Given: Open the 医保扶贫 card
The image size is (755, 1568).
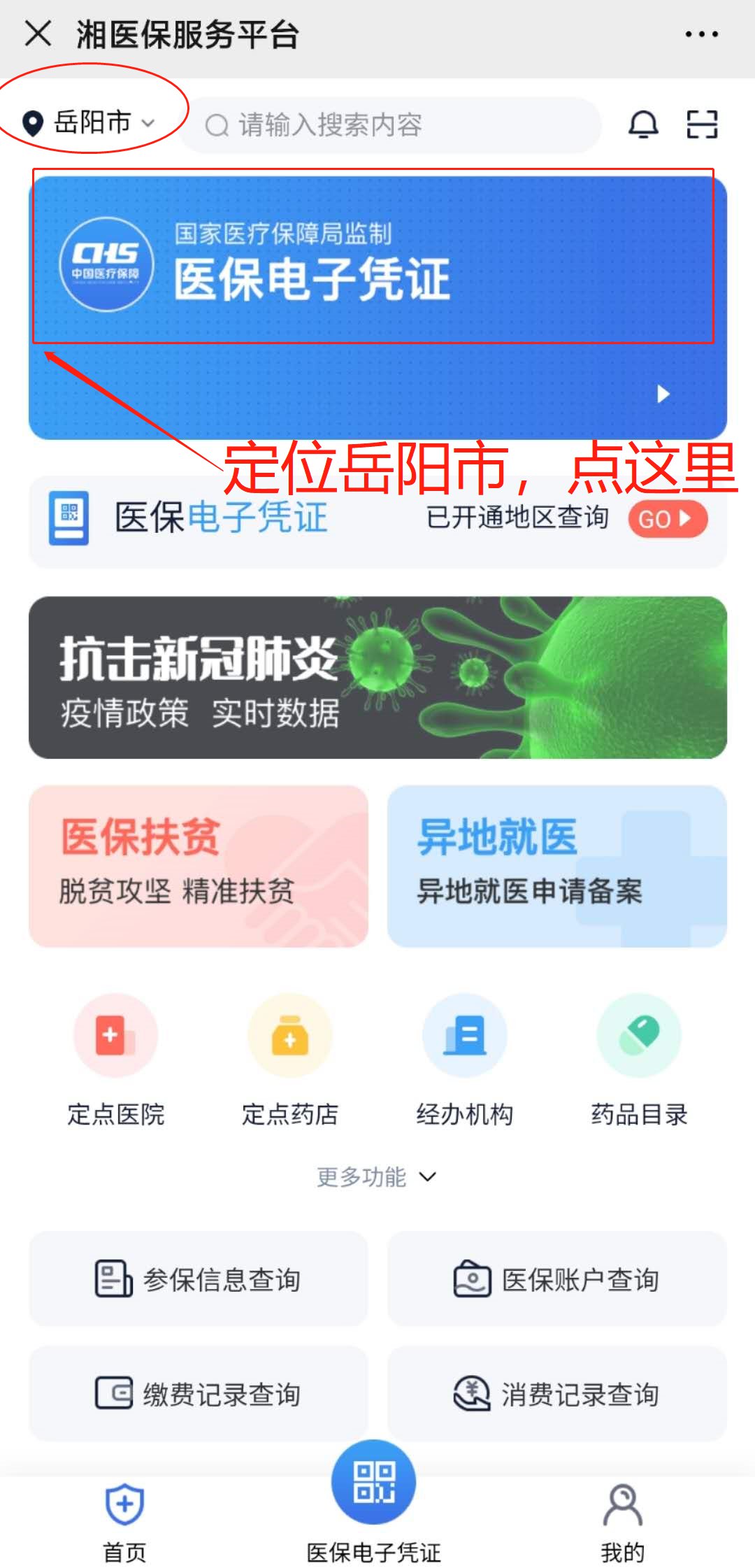Looking at the screenshot, I should [x=199, y=866].
